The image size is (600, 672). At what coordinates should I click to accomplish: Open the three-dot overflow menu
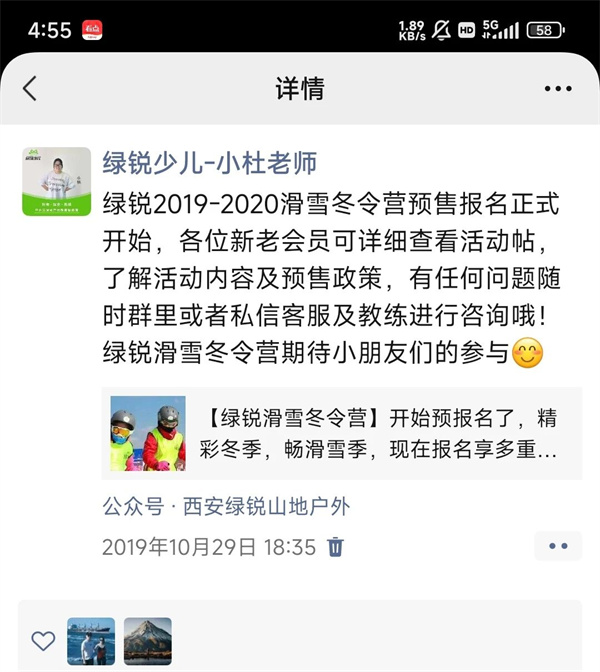[557, 88]
